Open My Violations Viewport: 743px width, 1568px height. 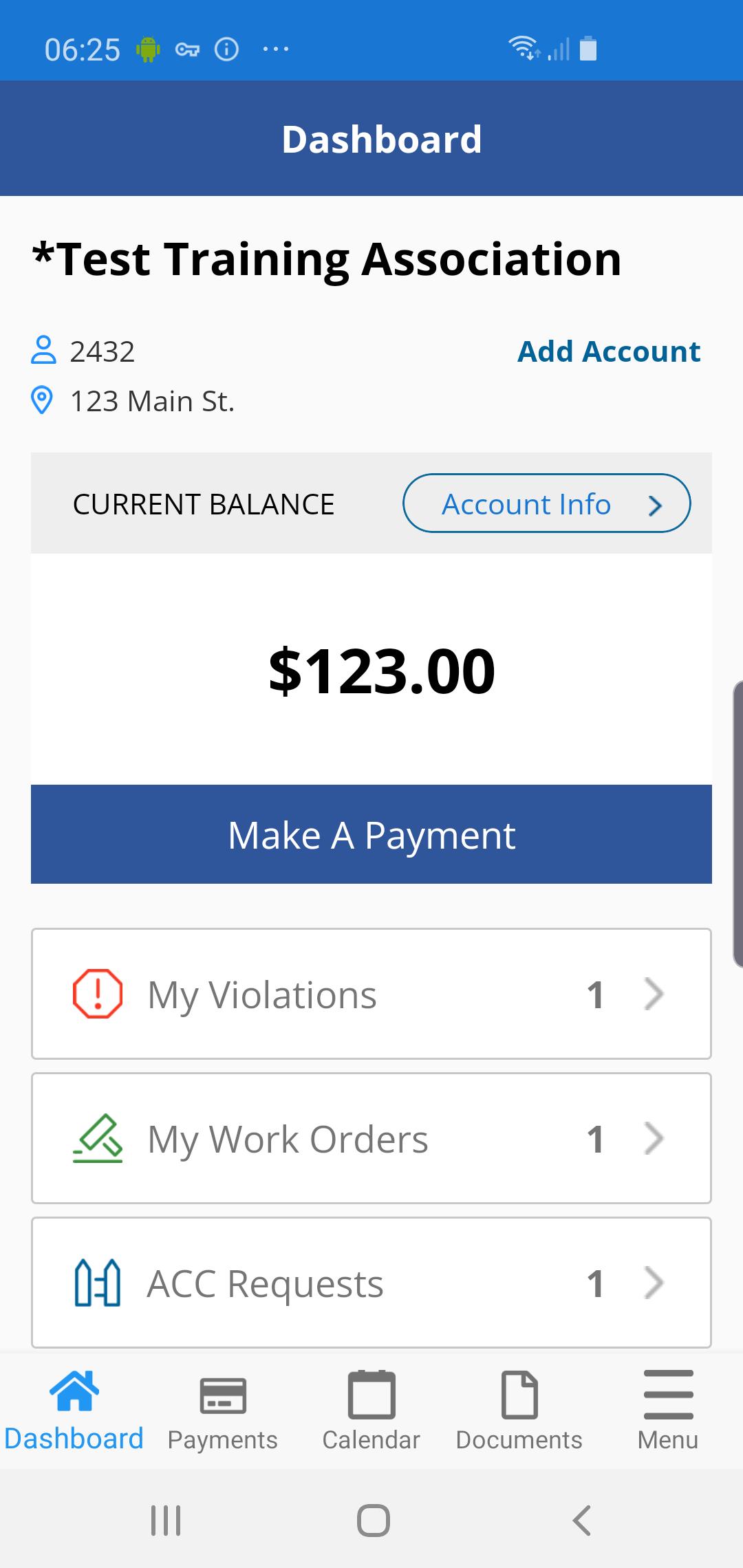(x=371, y=994)
